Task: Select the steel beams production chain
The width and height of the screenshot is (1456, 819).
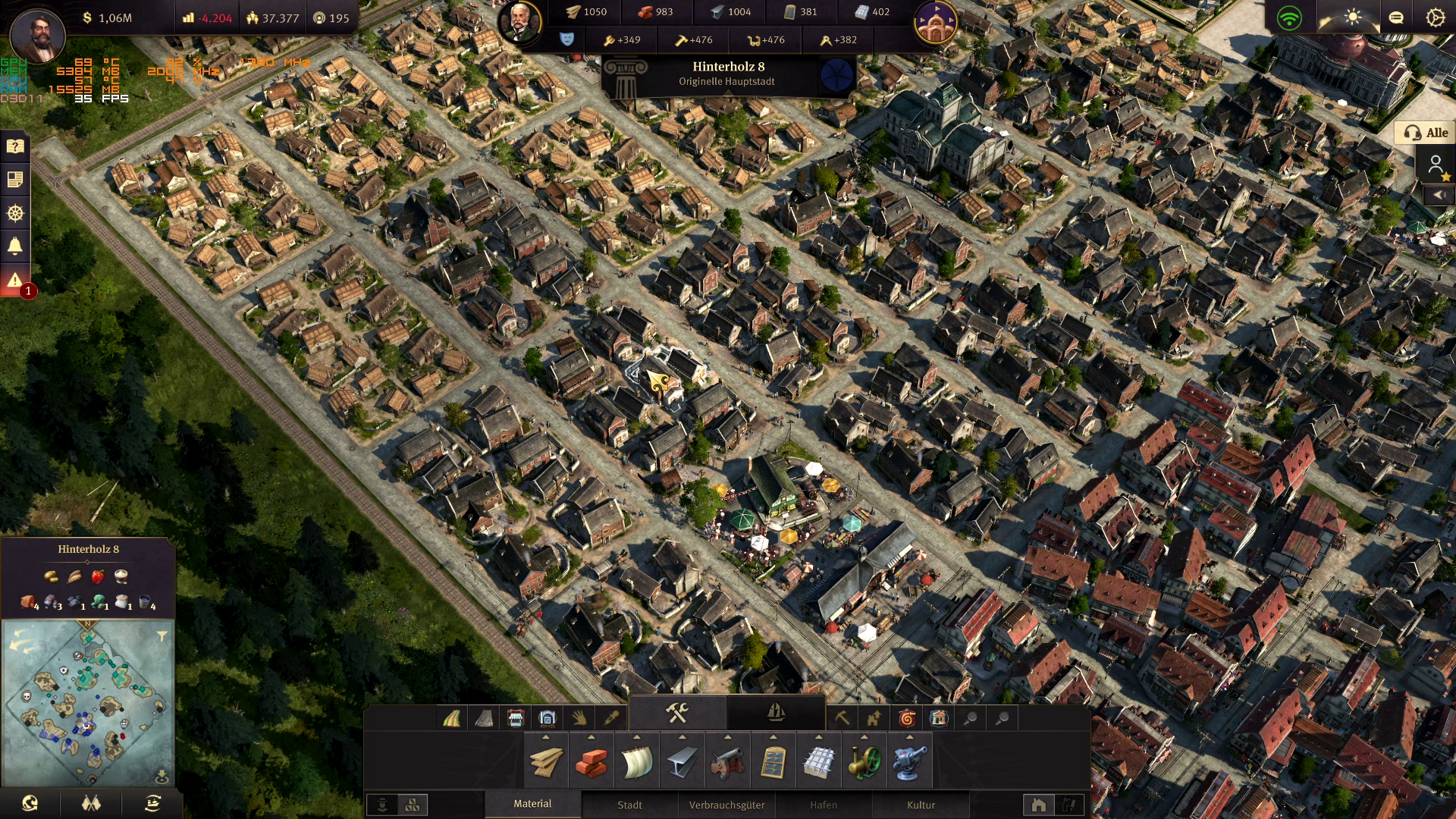Action: point(682,762)
